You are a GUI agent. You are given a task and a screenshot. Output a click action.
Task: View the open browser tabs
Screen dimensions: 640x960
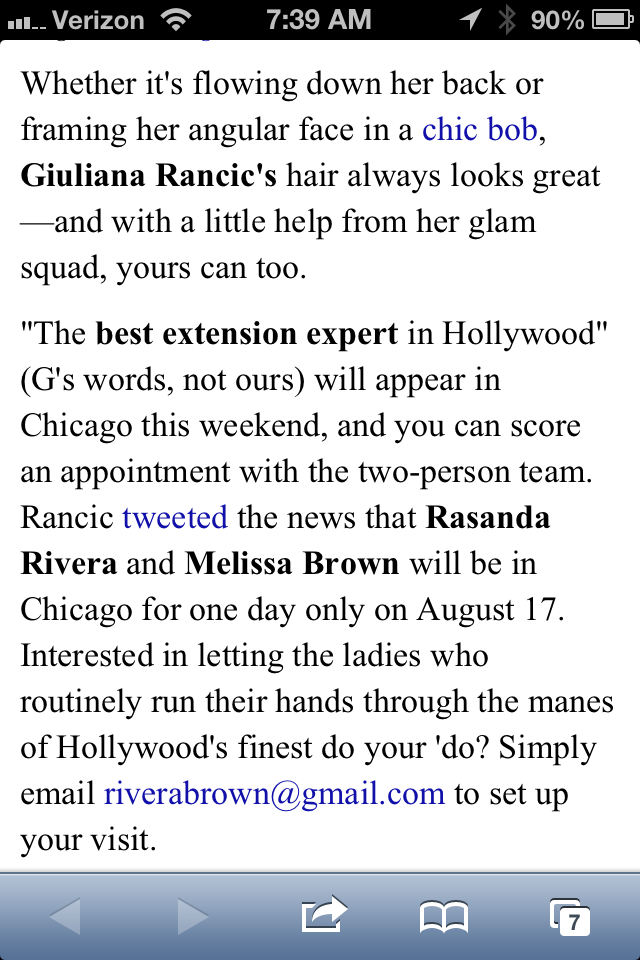[570, 915]
